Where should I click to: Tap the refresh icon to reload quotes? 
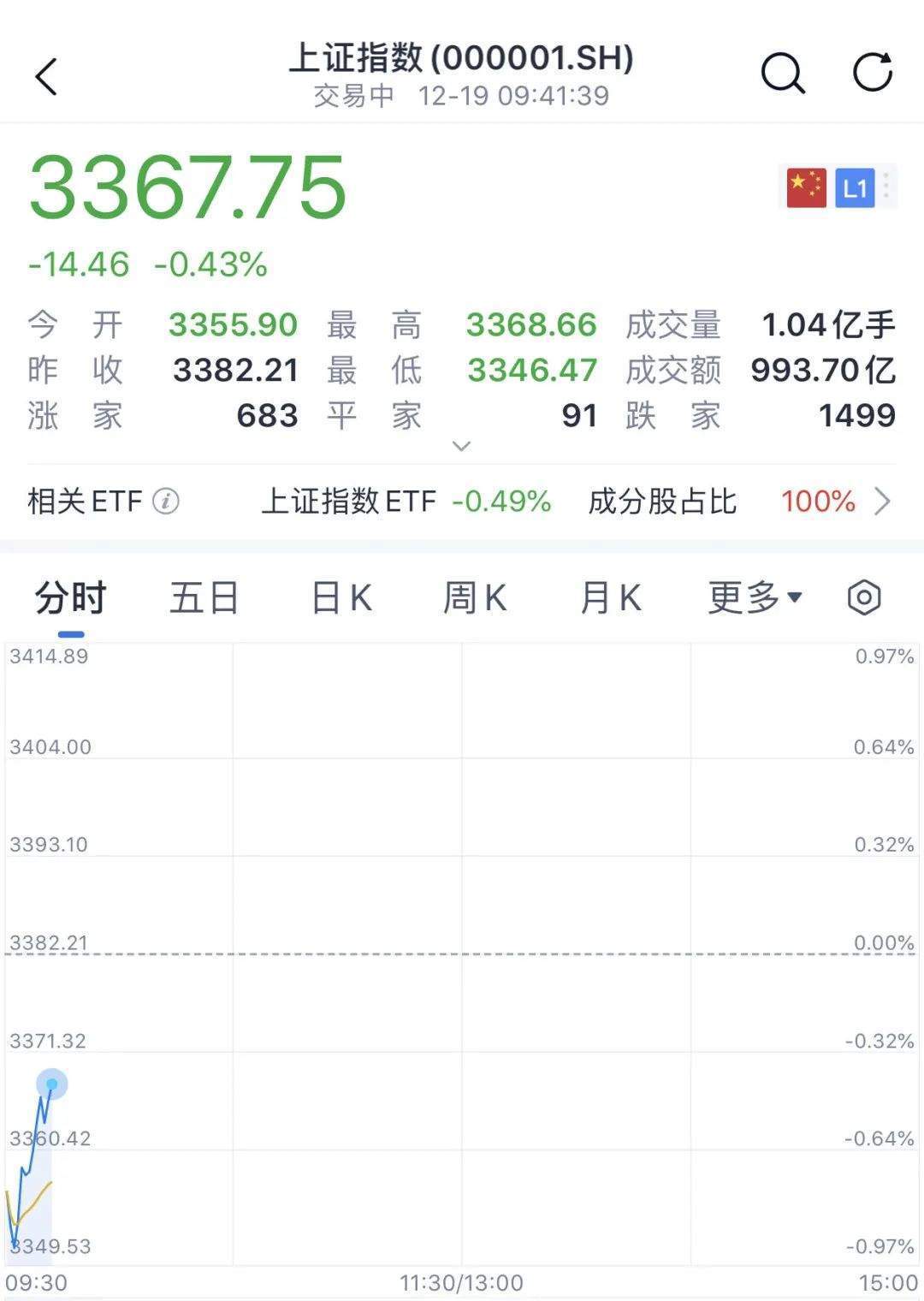[x=873, y=73]
